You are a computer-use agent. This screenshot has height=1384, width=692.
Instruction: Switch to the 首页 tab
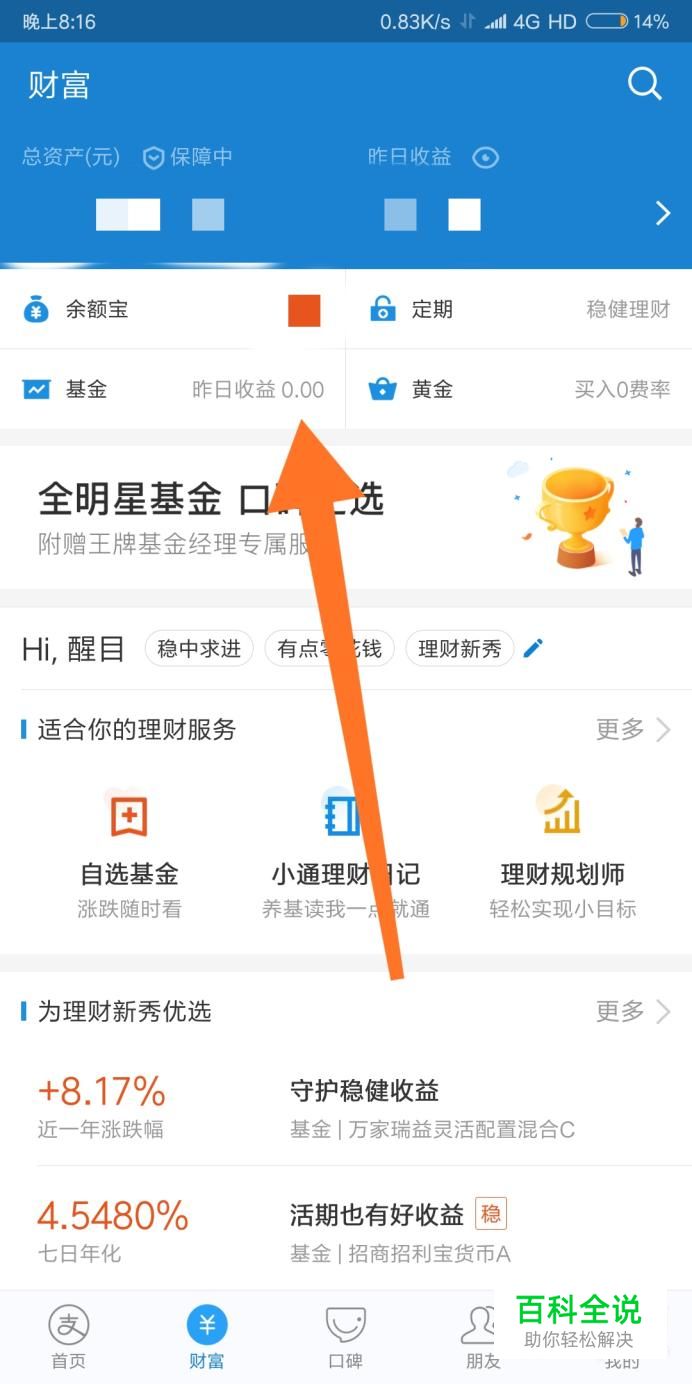pos(69,1337)
